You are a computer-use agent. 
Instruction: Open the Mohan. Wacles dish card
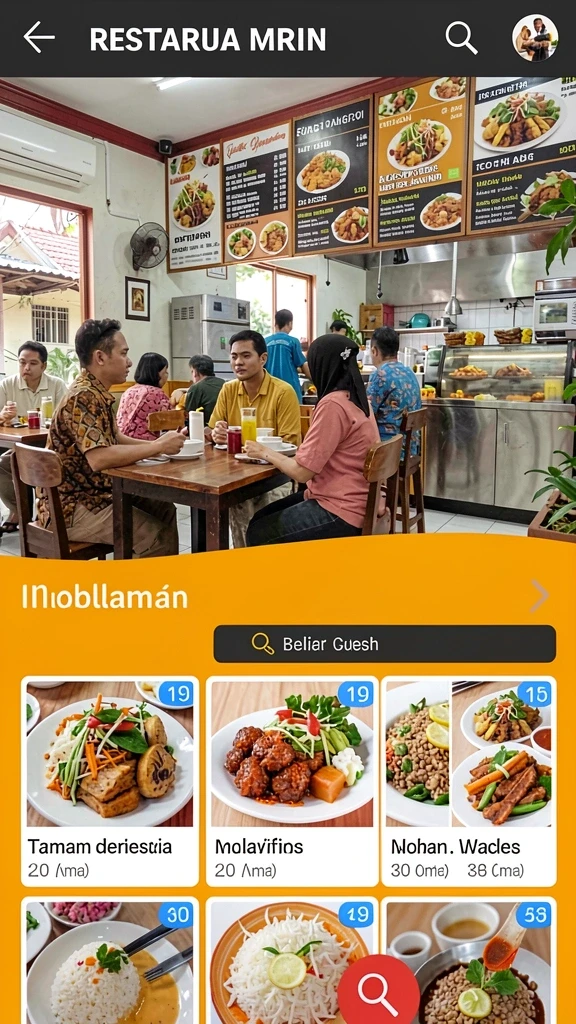(468, 781)
